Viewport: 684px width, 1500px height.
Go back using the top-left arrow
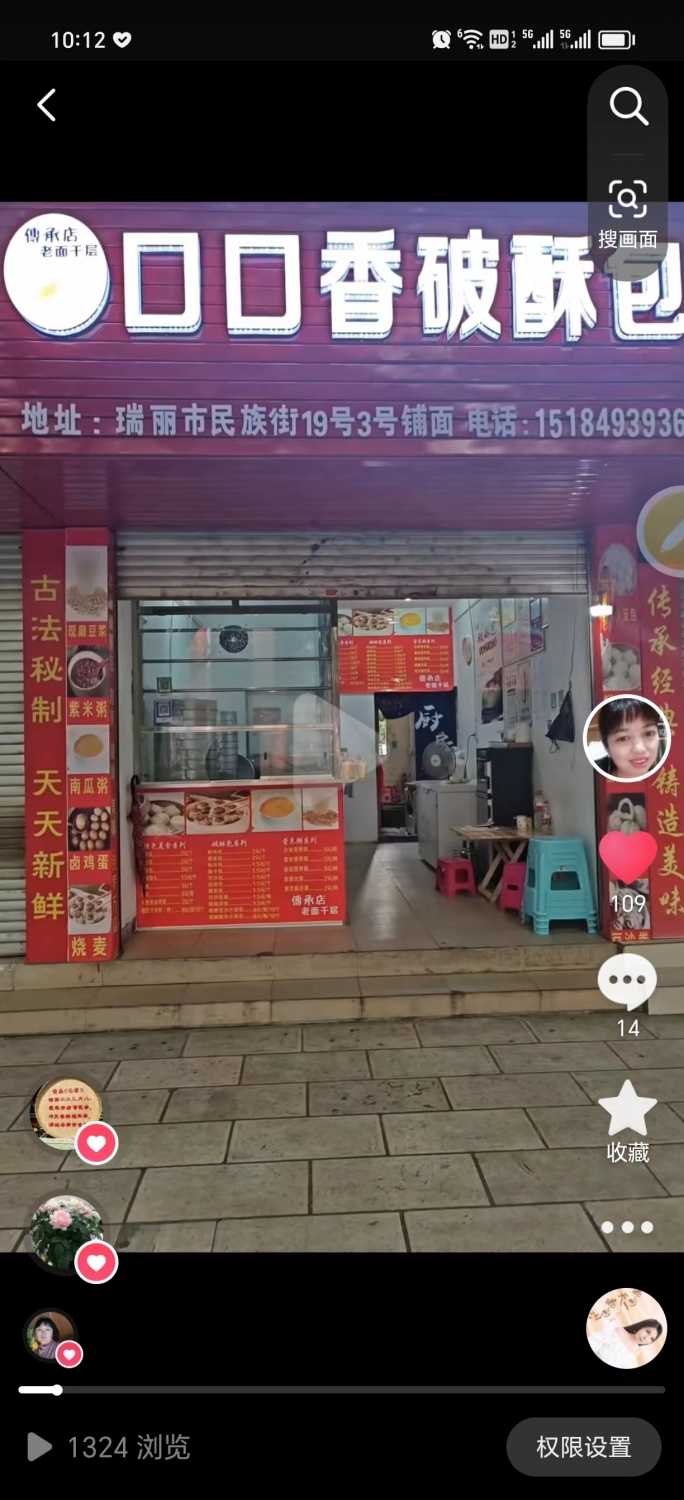point(46,105)
